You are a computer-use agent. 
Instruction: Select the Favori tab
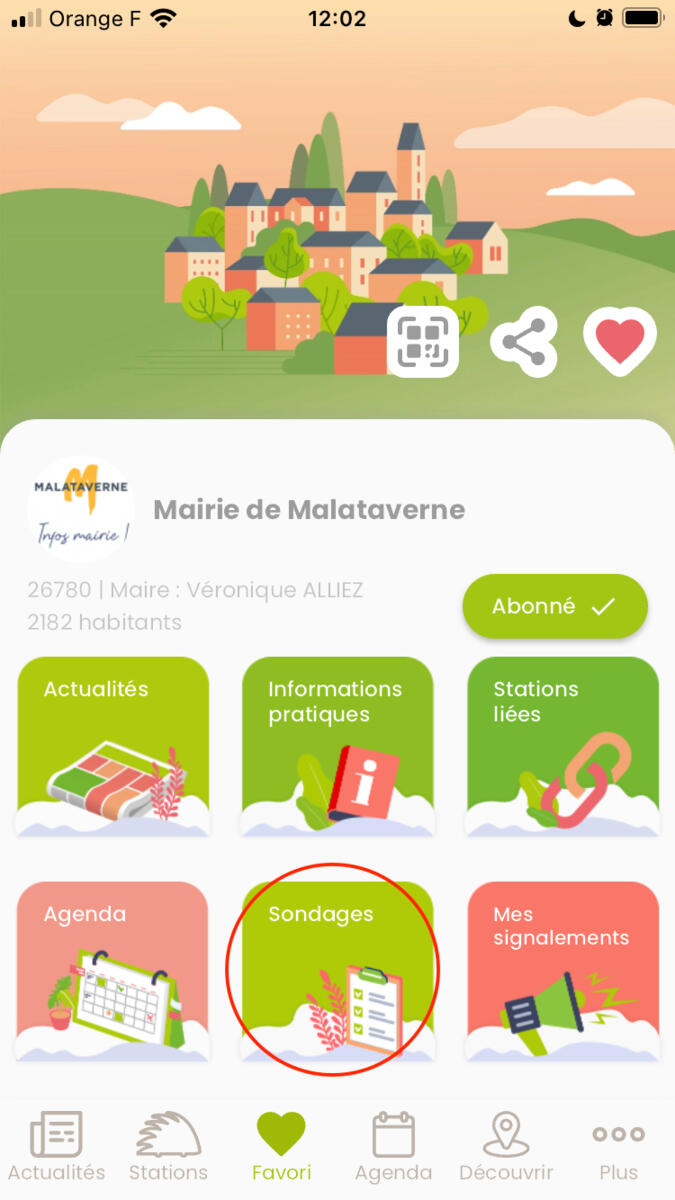(281, 1146)
